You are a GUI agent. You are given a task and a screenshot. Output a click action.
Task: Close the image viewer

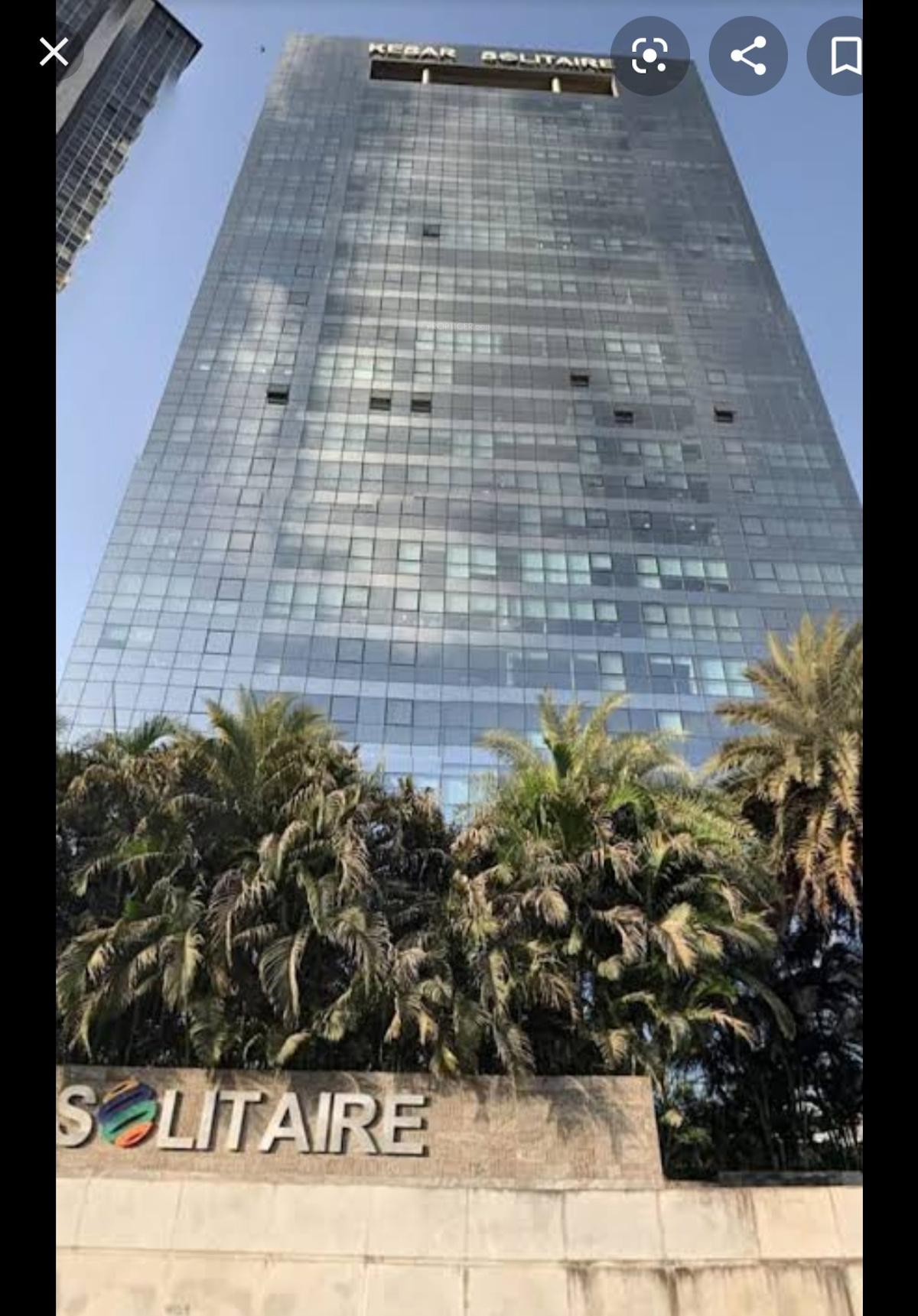54,54
